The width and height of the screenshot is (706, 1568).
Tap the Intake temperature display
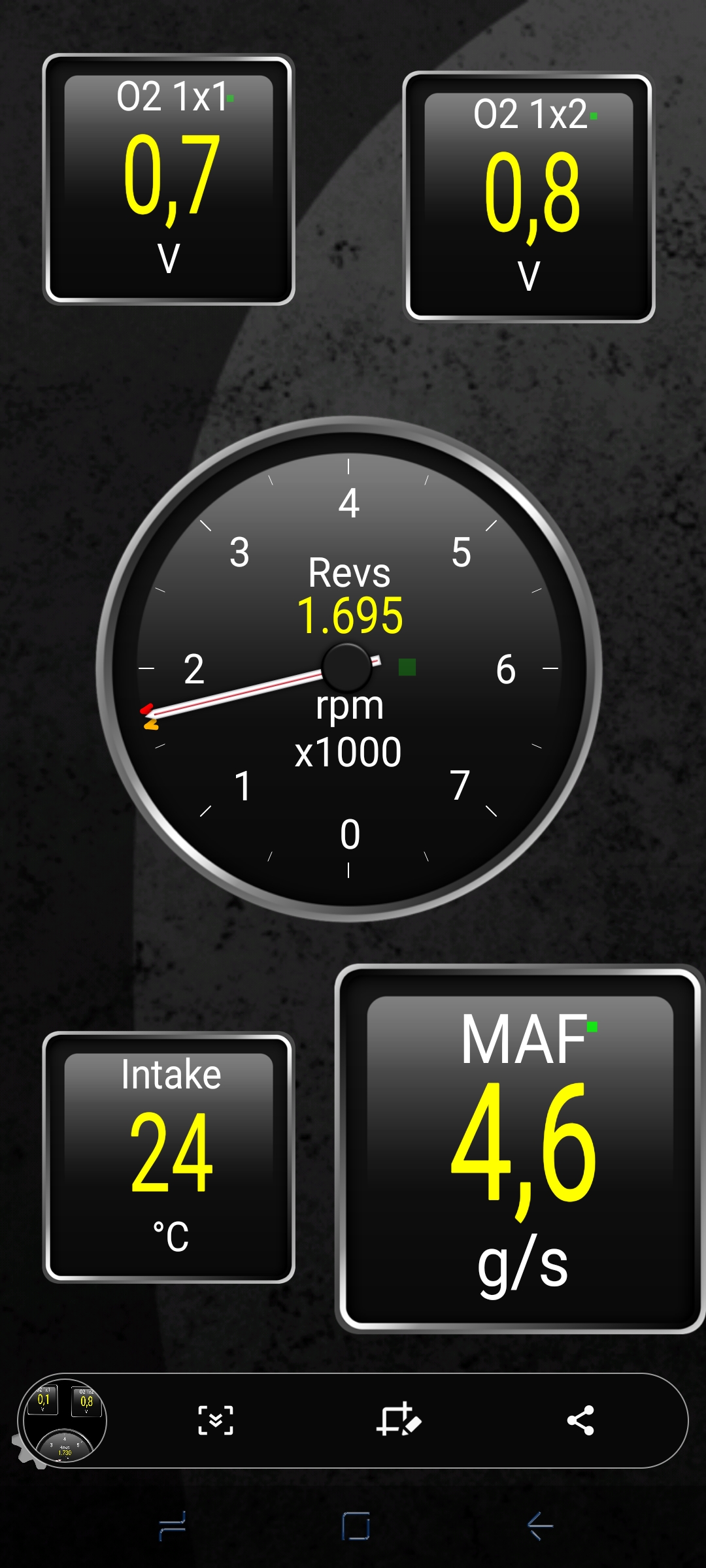[169, 1157]
